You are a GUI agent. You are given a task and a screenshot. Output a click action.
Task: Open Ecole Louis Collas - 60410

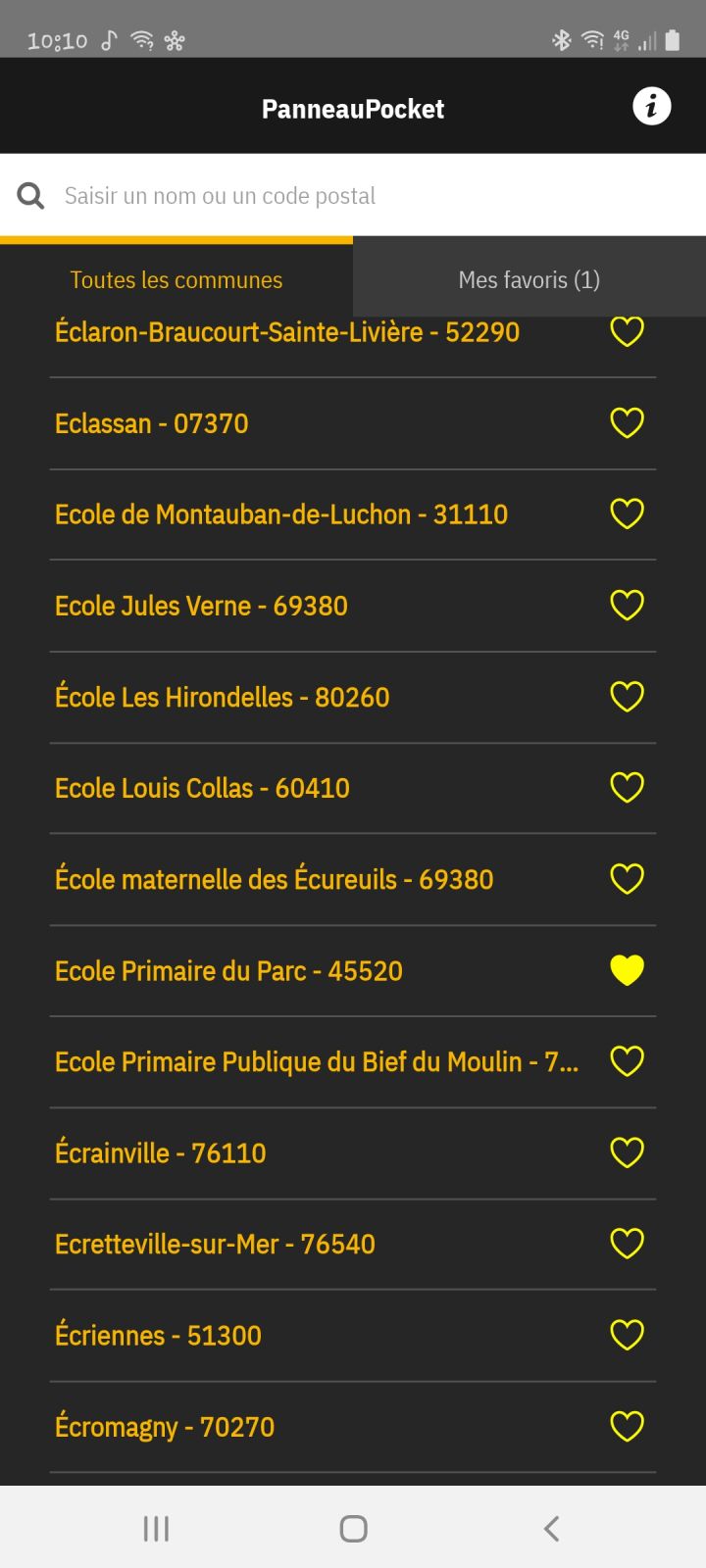(202, 788)
